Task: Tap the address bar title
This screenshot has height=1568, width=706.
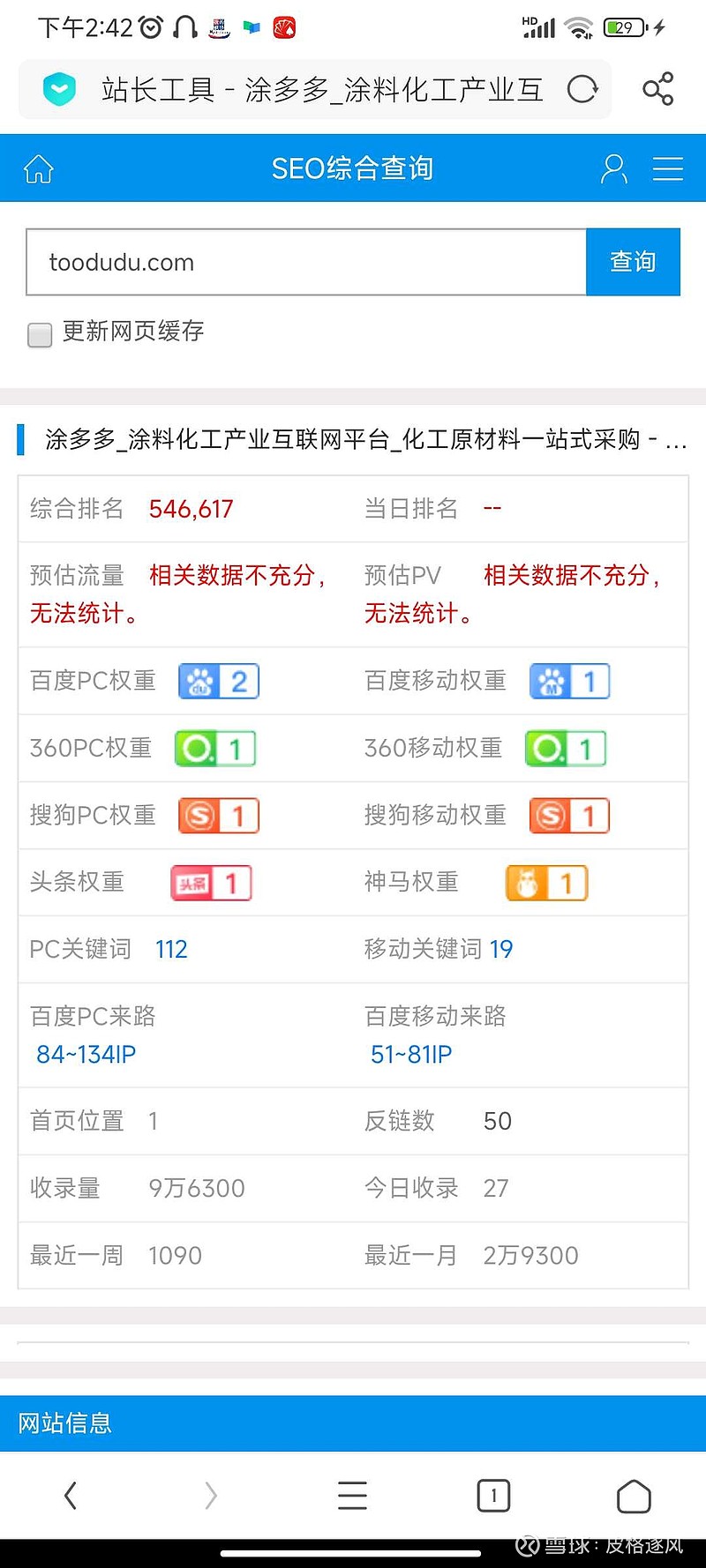Action: (x=322, y=89)
